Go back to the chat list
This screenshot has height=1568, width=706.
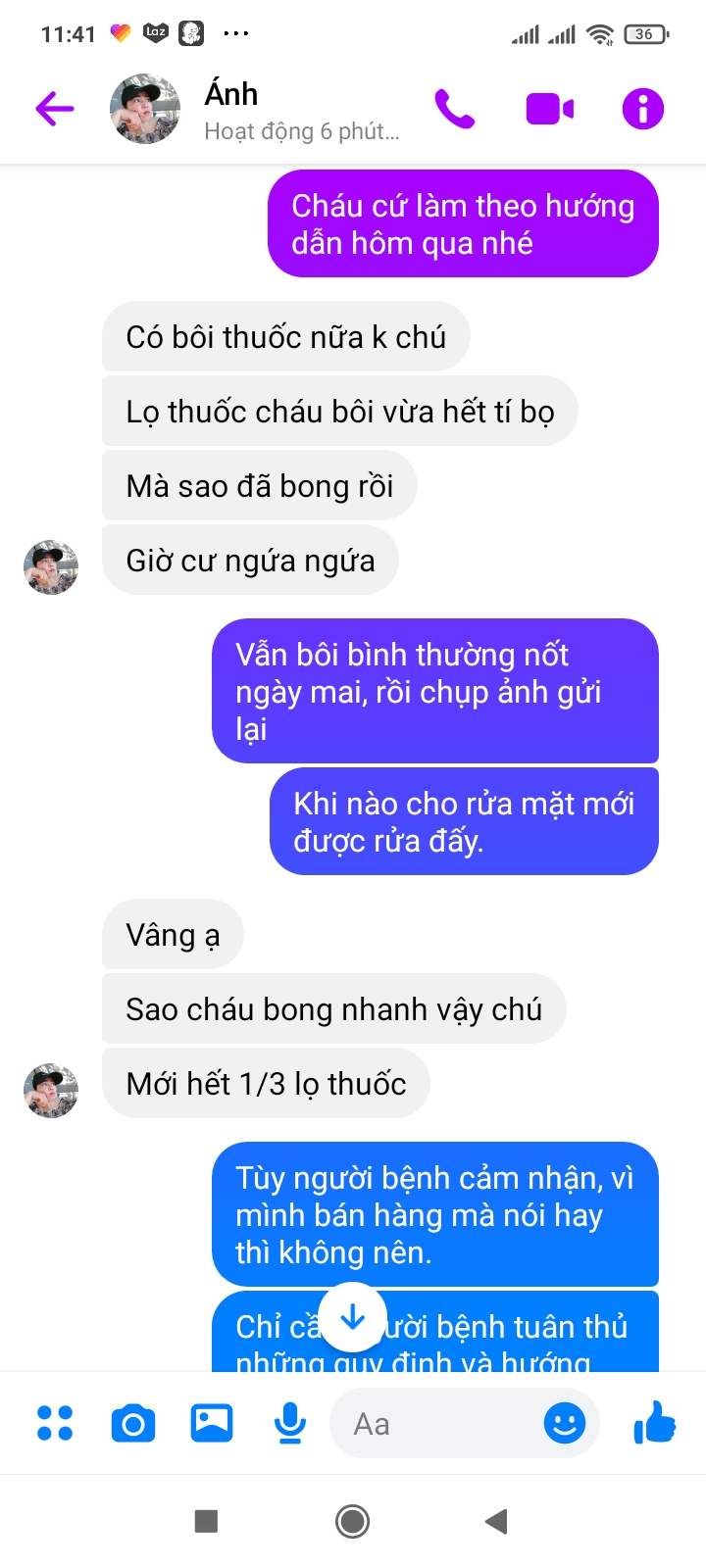(x=55, y=109)
